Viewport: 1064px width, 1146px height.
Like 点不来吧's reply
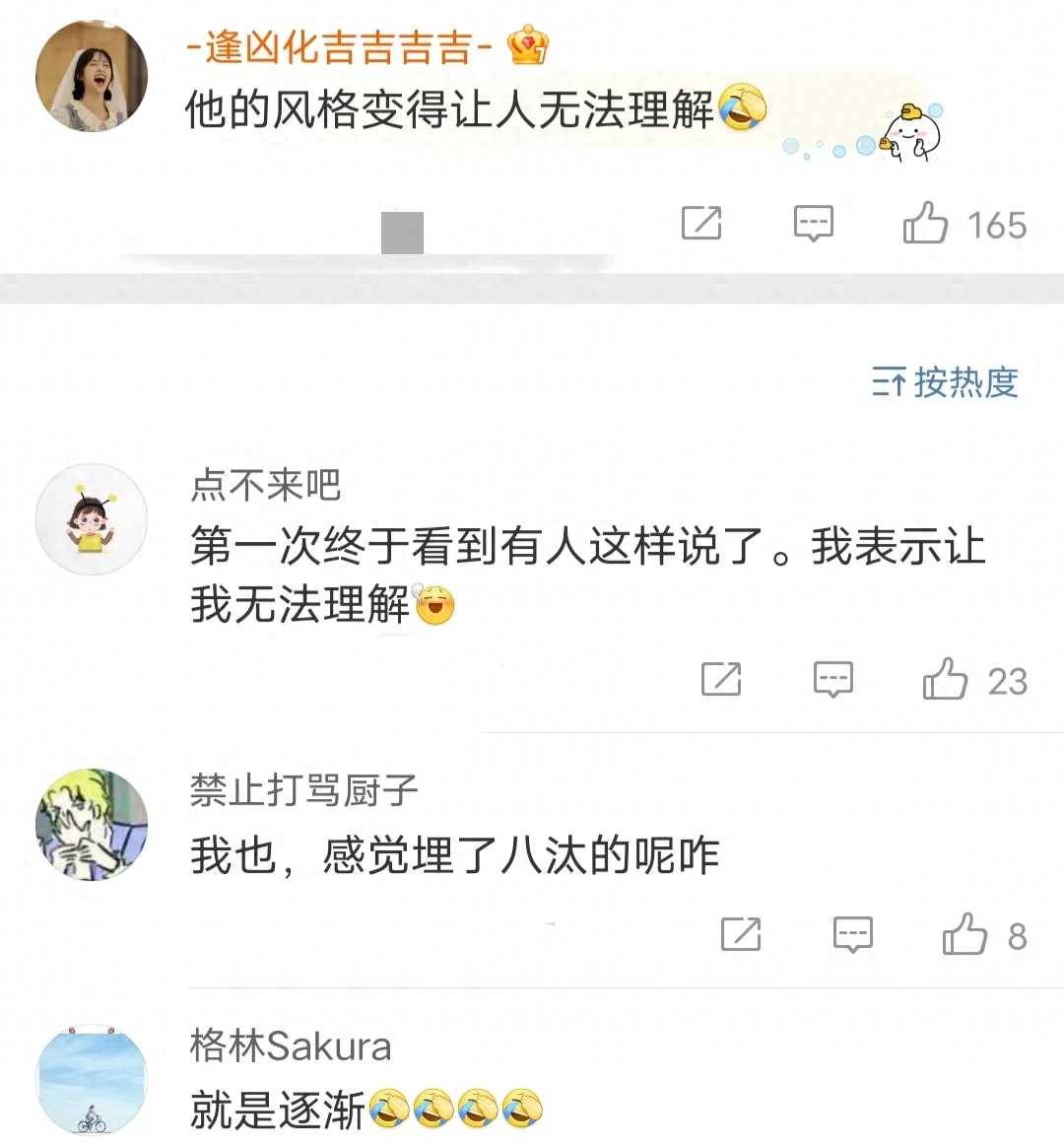(x=945, y=680)
